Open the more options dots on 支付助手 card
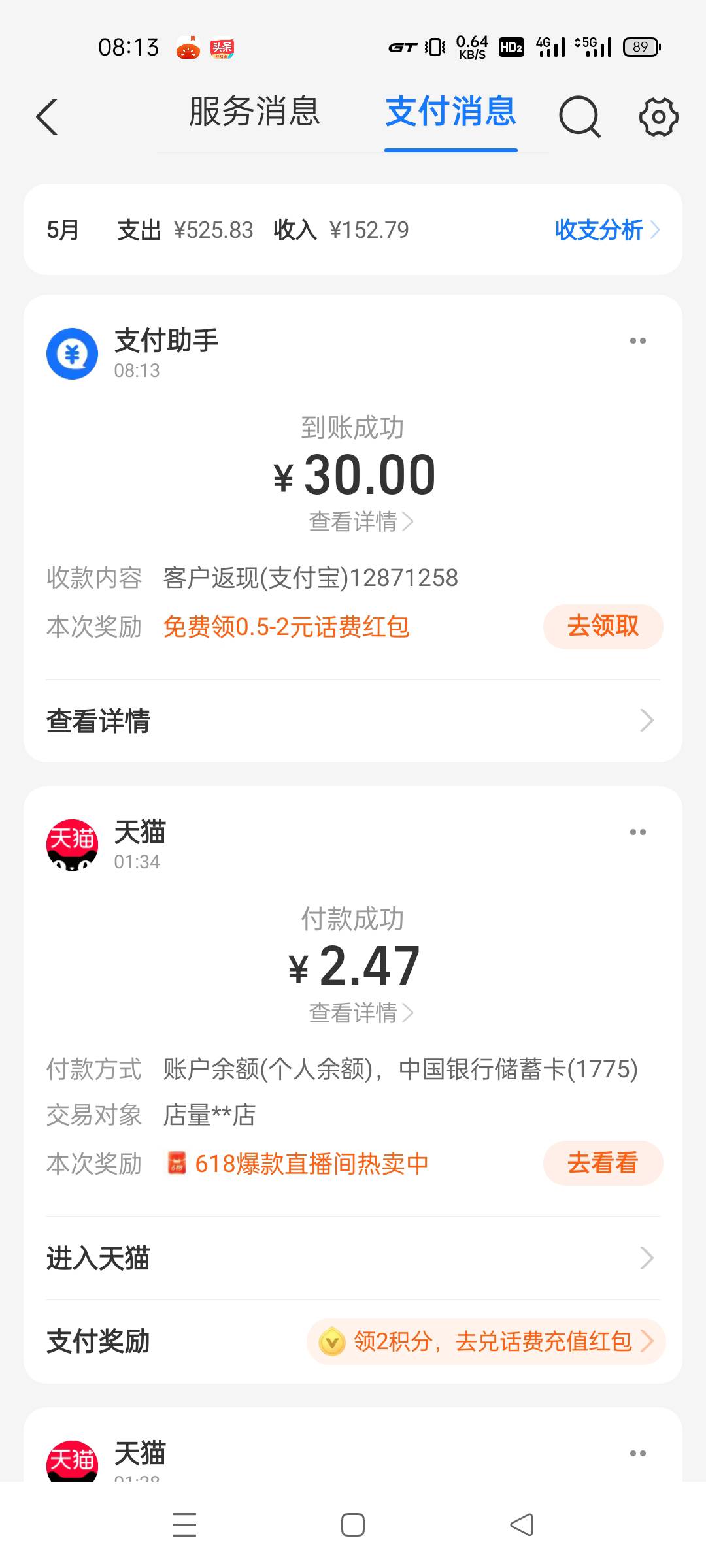 pos(638,341)
